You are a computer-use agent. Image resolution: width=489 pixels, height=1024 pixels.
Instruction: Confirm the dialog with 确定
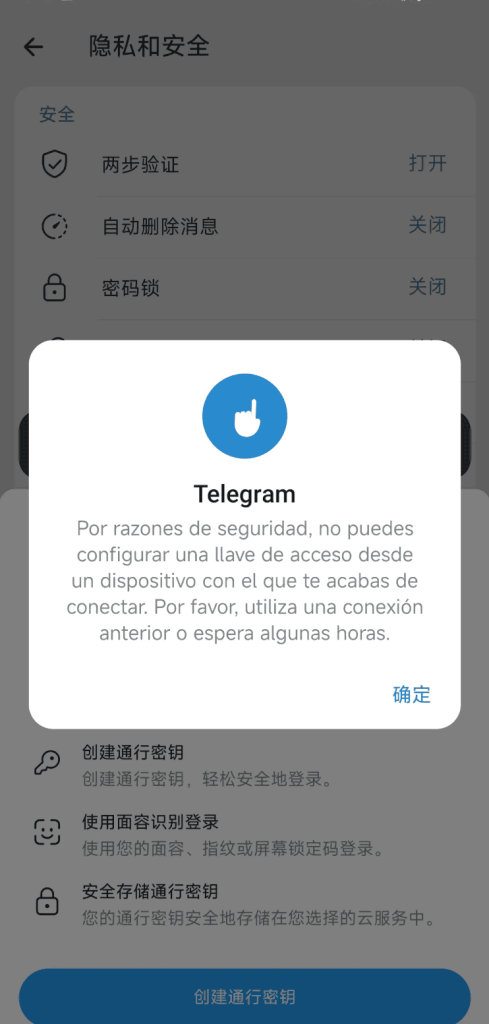tap(411, 694)
